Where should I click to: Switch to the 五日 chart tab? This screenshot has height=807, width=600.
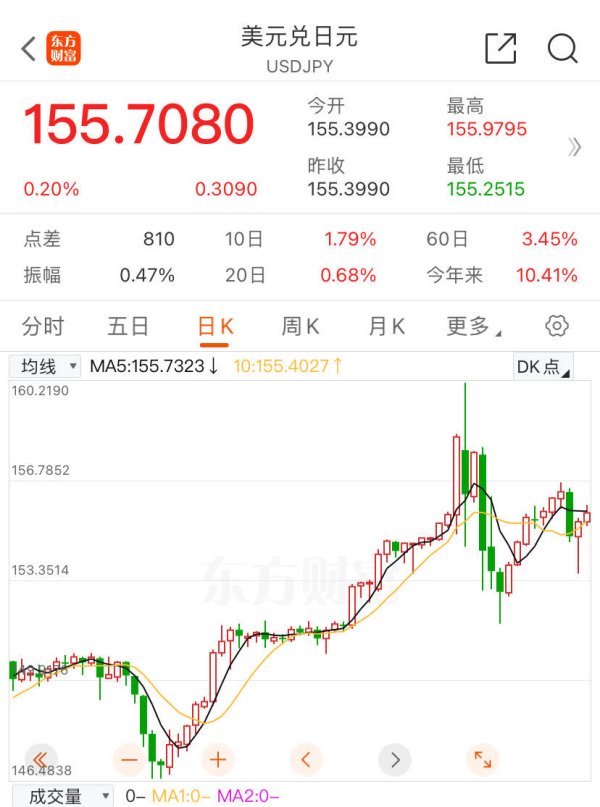[128, 326]
